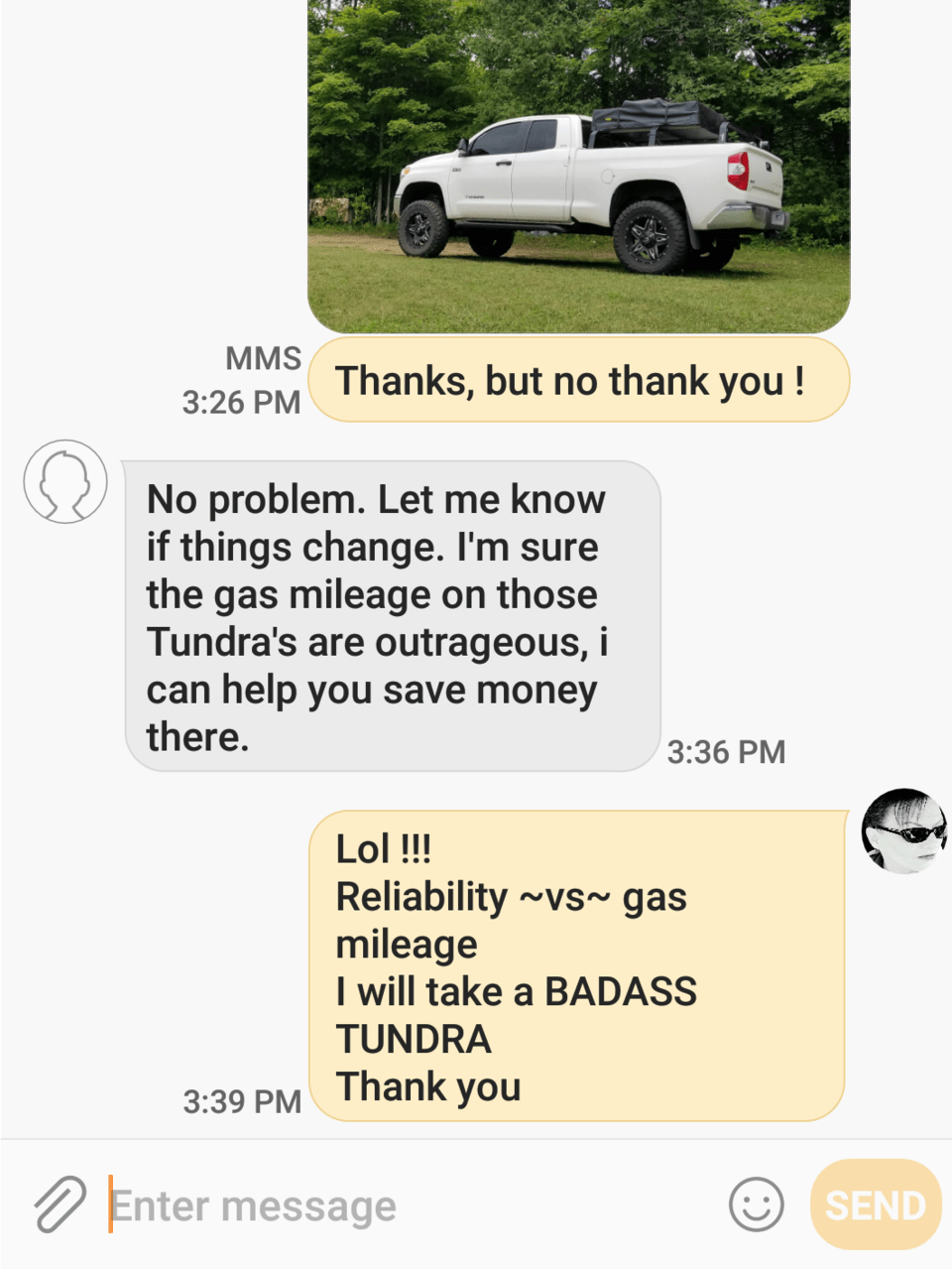Open the sender's contact avatar
The height and width of the screenshot is (1269, 952).
[x=65, y=482]
